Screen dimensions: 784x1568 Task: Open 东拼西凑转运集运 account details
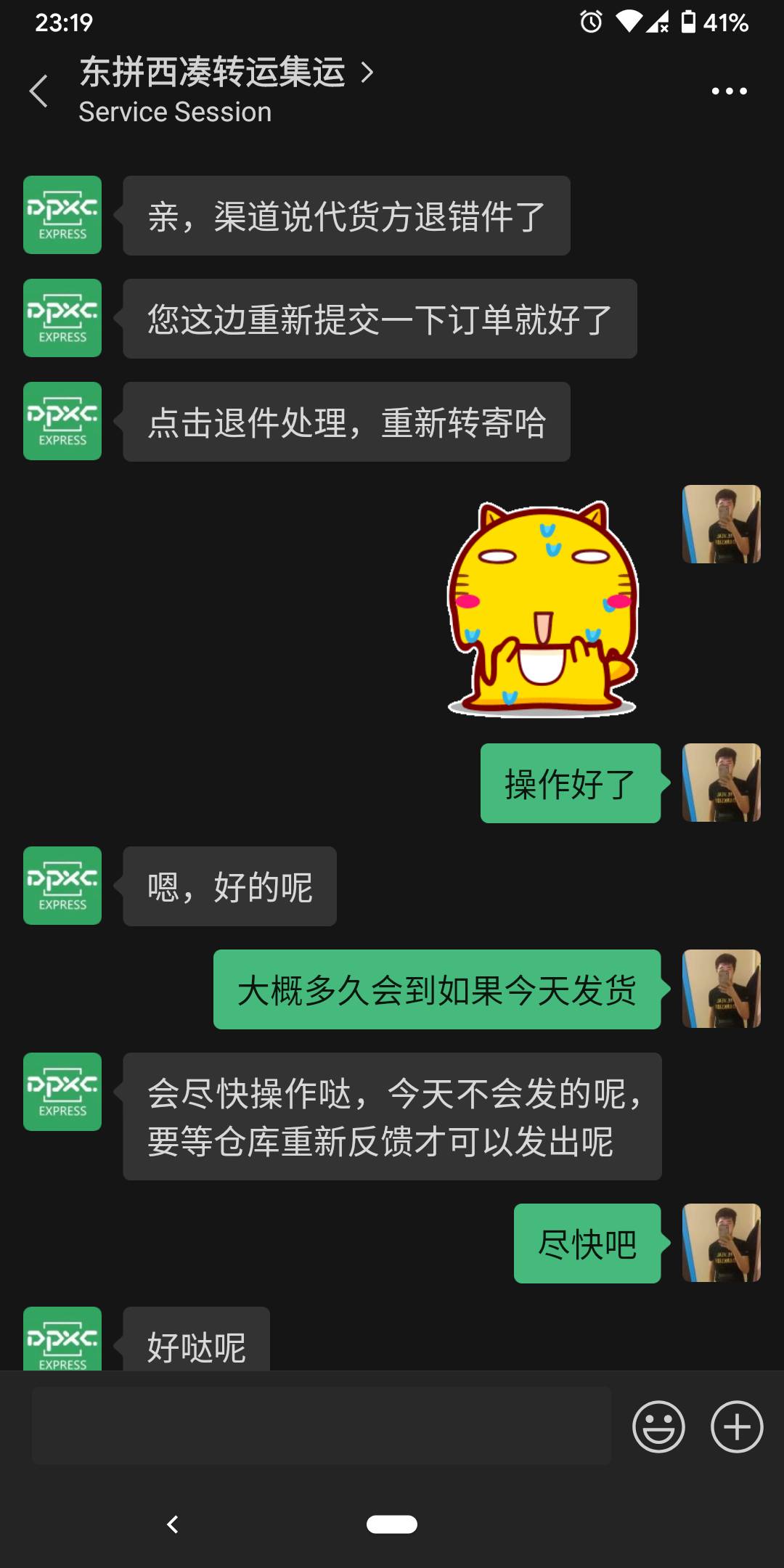(x=225, y=73)
